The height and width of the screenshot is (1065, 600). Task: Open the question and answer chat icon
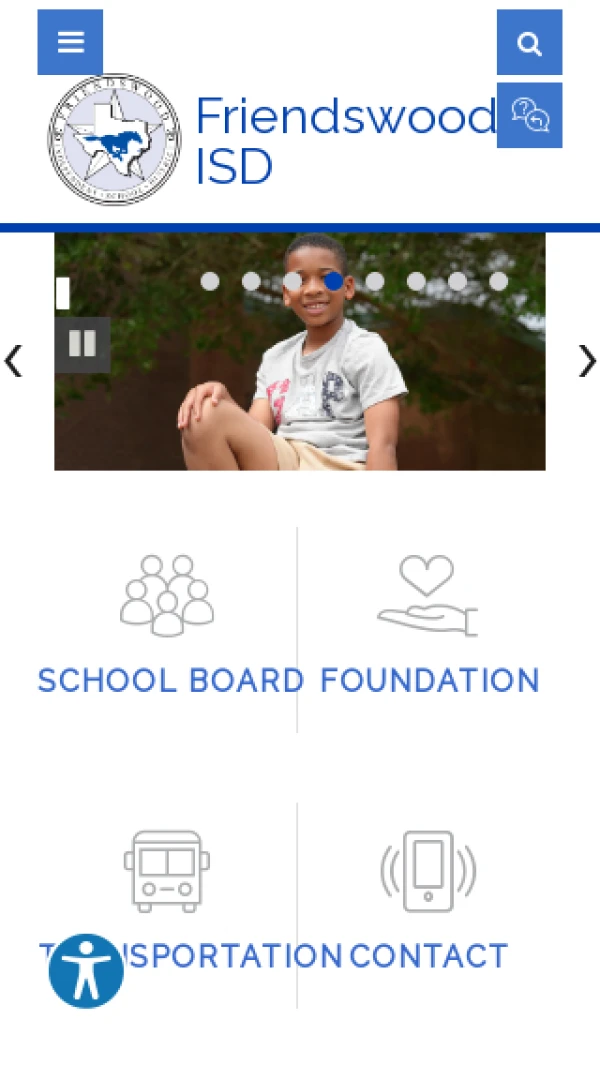529,115
